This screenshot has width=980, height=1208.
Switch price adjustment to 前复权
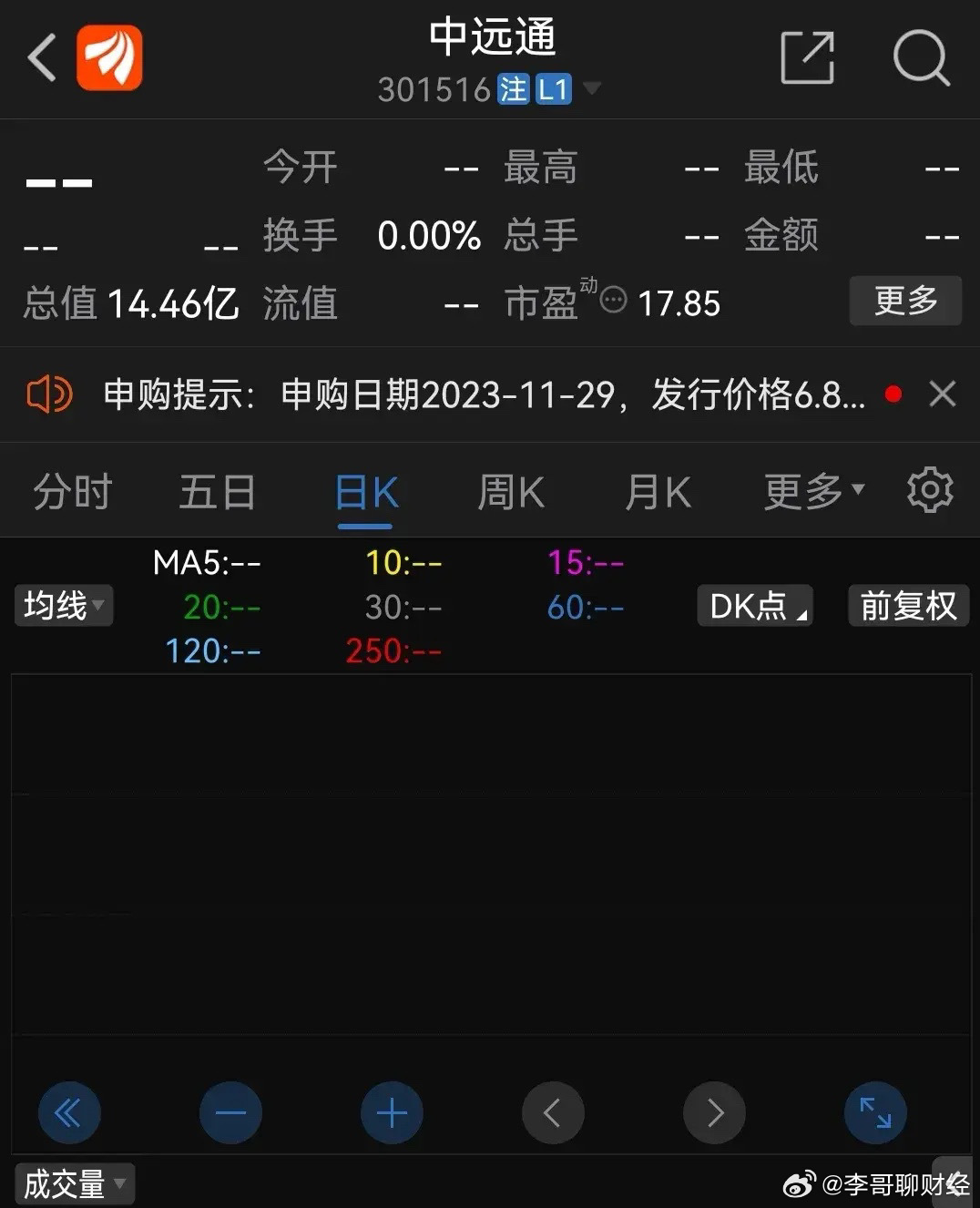pos(908,605)
